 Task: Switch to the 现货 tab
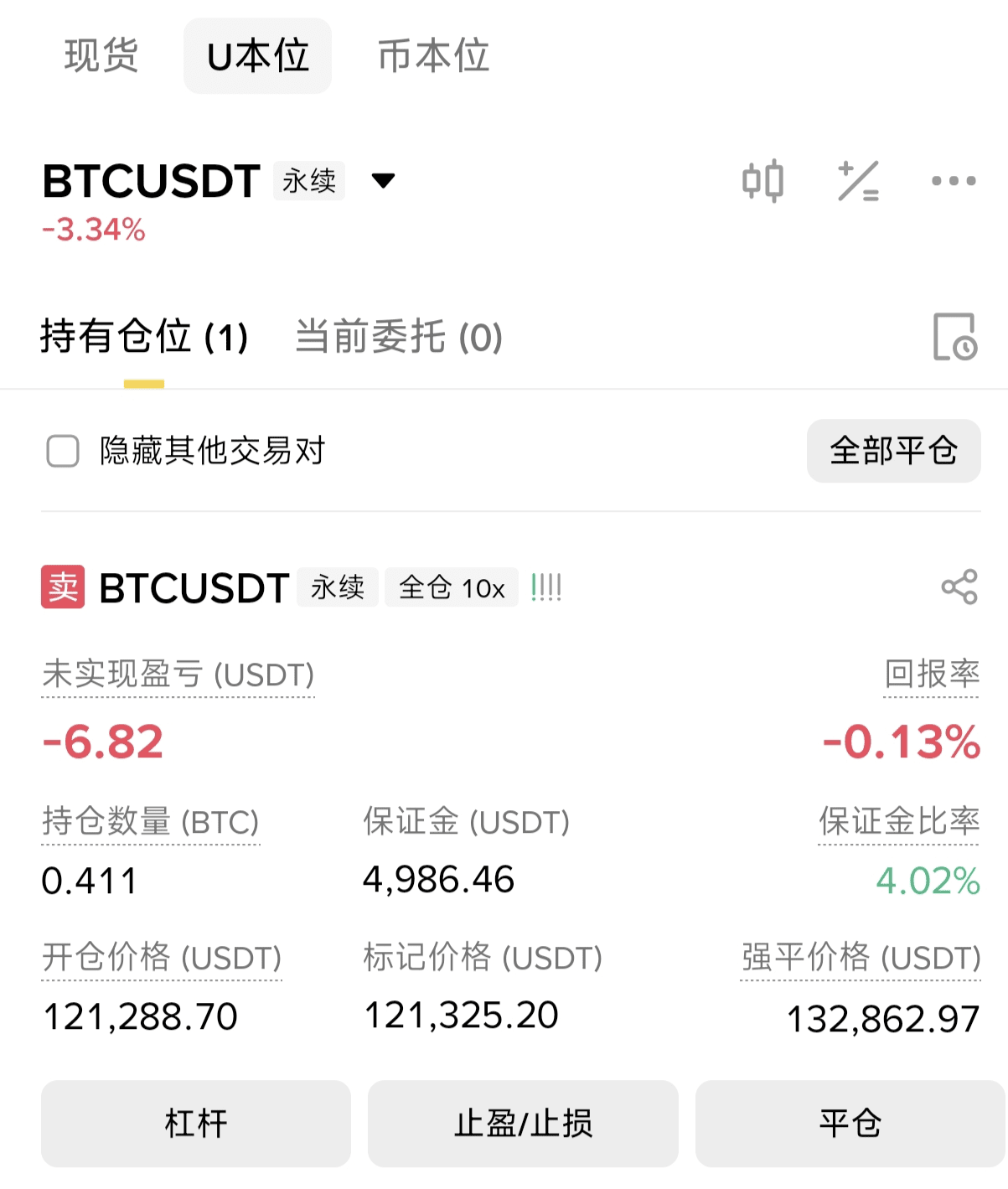(x=101, y=56)
